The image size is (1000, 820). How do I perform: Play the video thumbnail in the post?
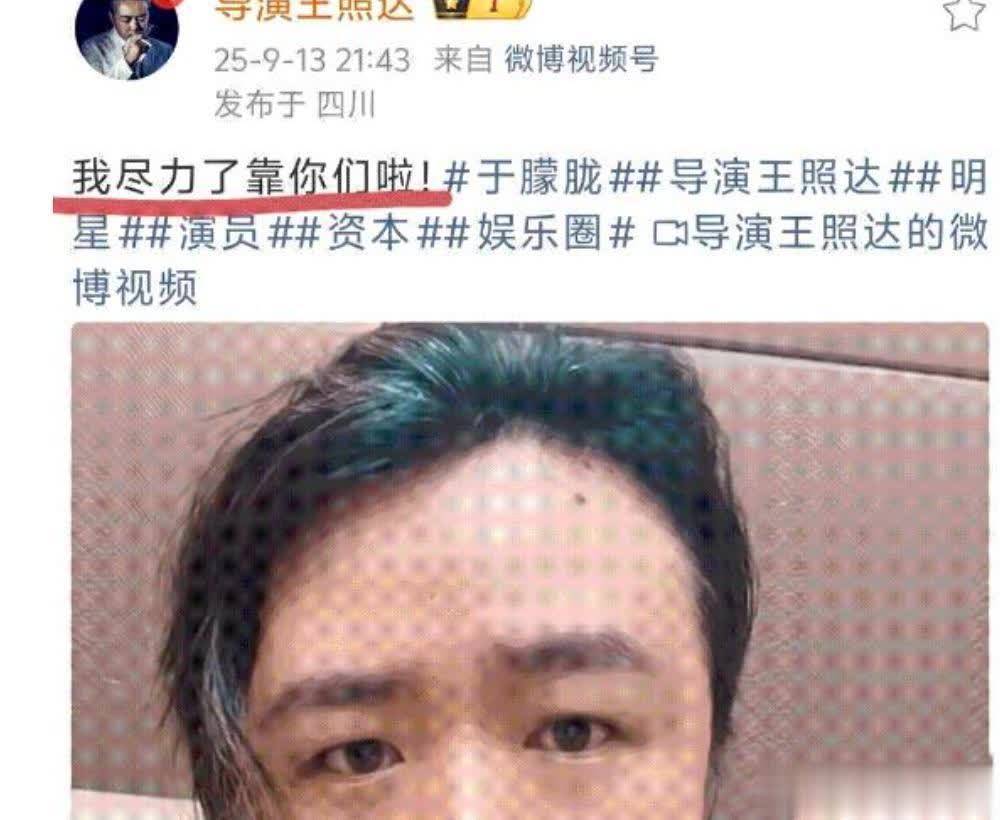point(530,570)
